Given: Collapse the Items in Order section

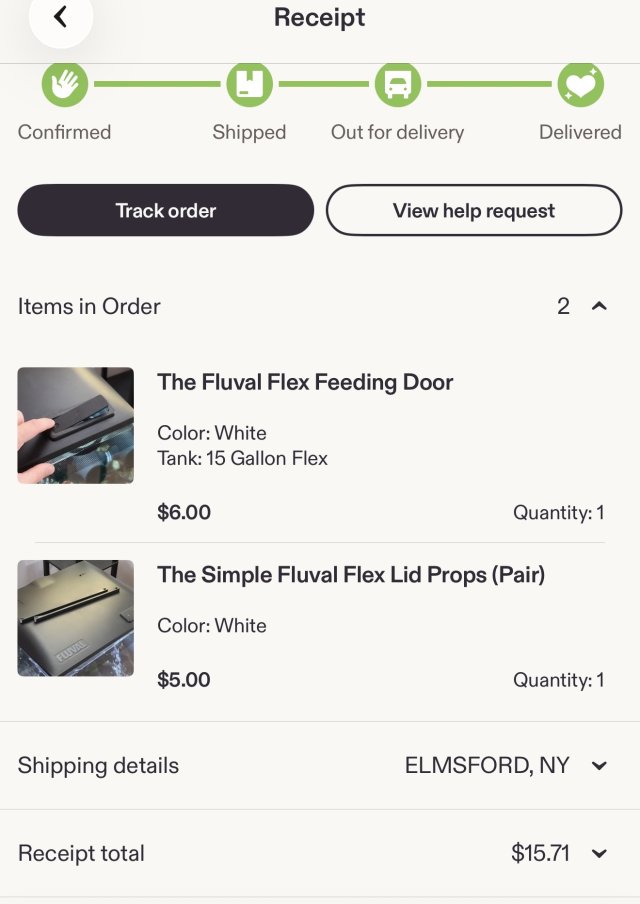Looking at the screenshot, I should (x=599, y=307).
